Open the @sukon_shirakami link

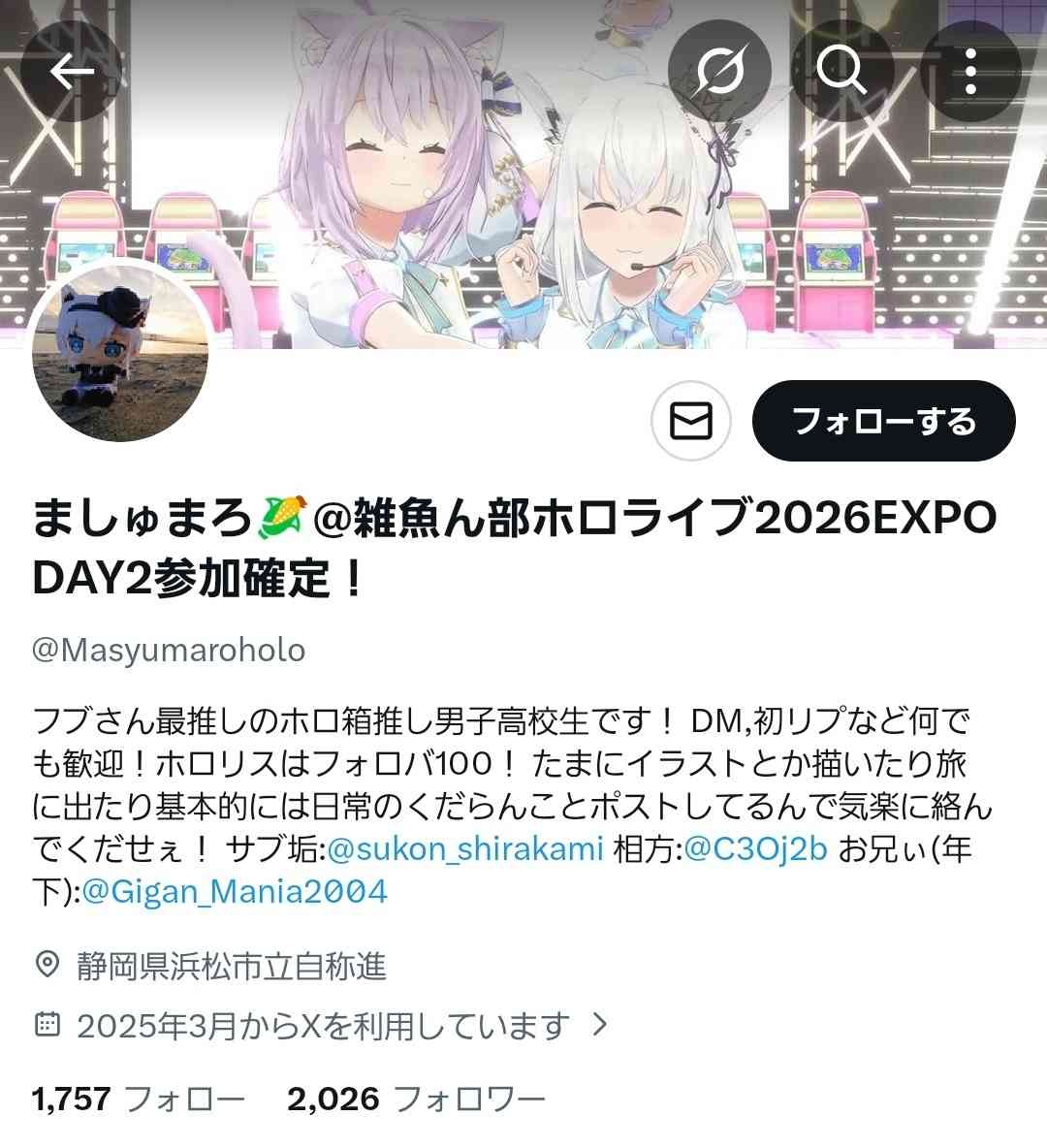465,848
